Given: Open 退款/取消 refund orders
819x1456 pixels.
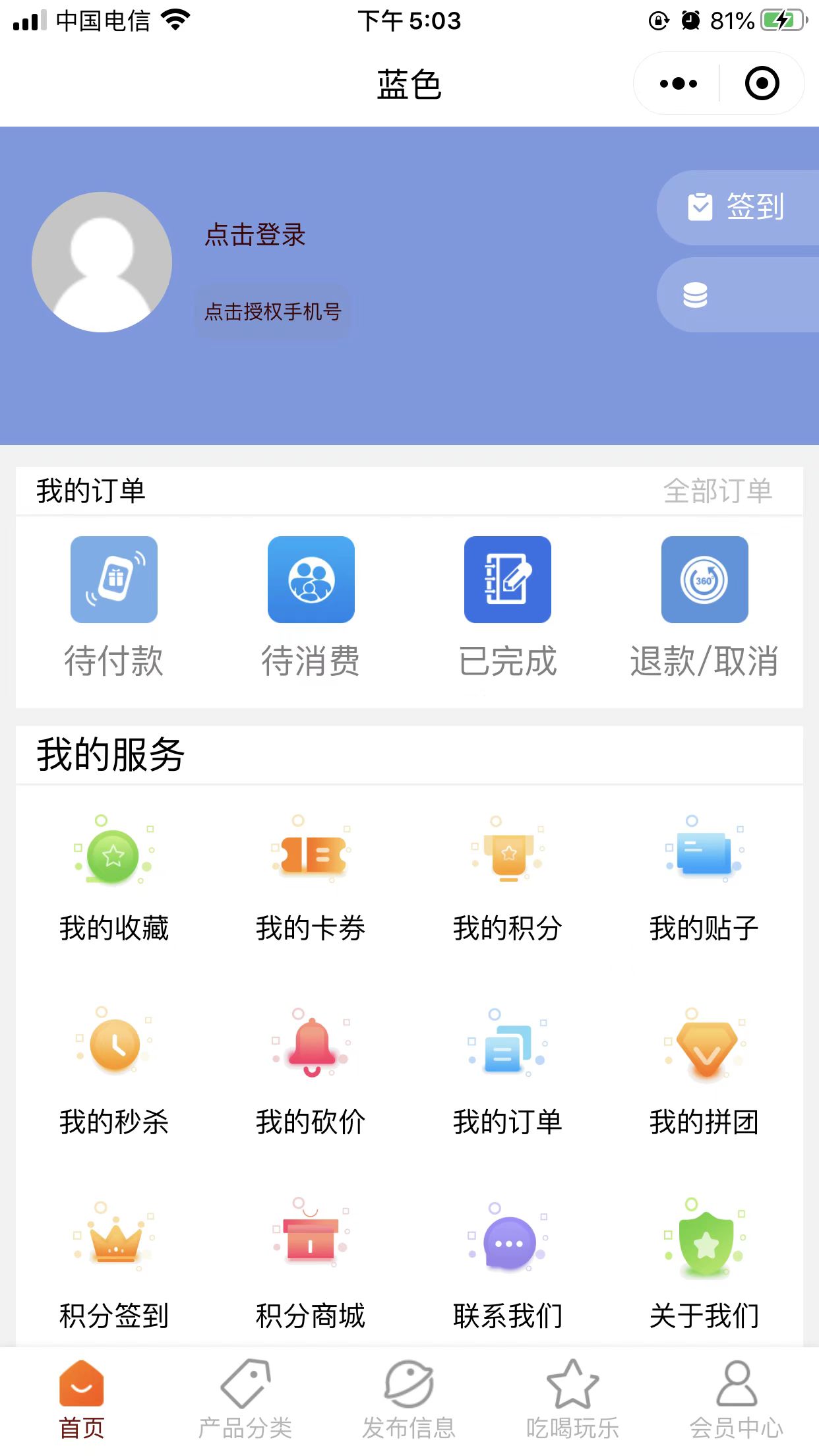Looking at the screenshot, I should coord(704,607).
